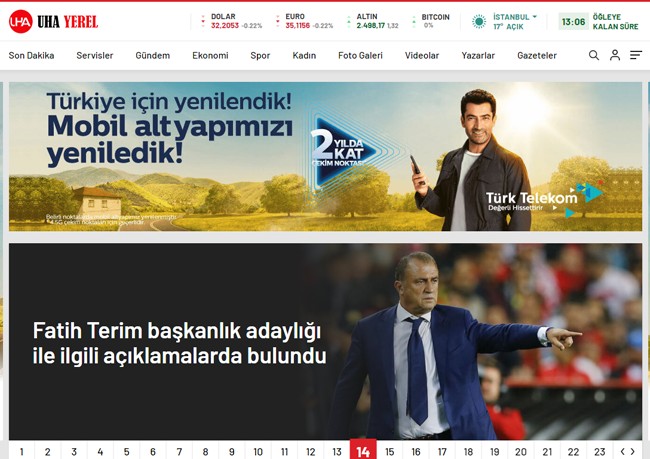Go to Son Dakika section
This screenshot has width=650, height=459.
point(31,55)
